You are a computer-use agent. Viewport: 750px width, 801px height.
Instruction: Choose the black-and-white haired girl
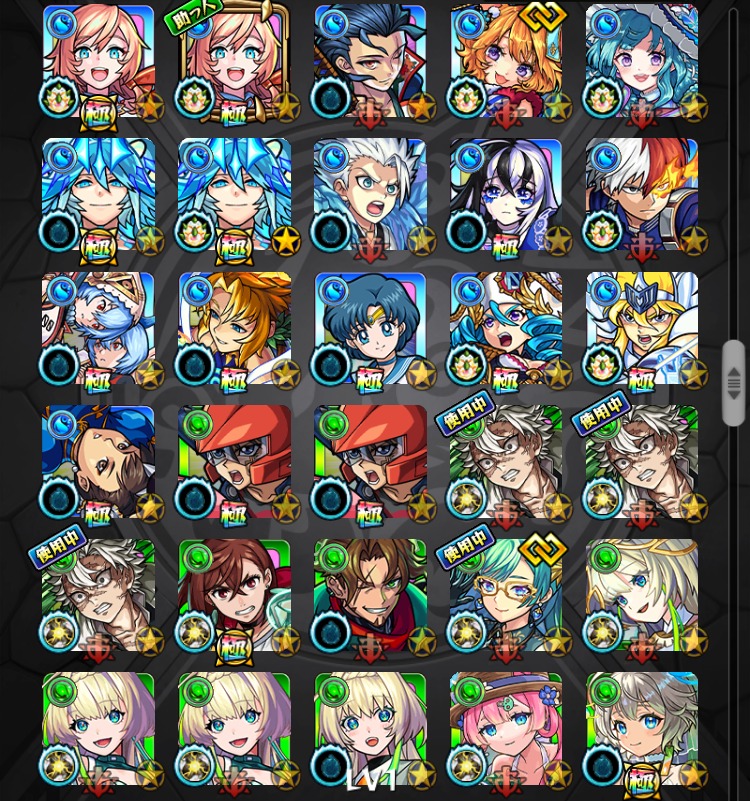[506, 195]
